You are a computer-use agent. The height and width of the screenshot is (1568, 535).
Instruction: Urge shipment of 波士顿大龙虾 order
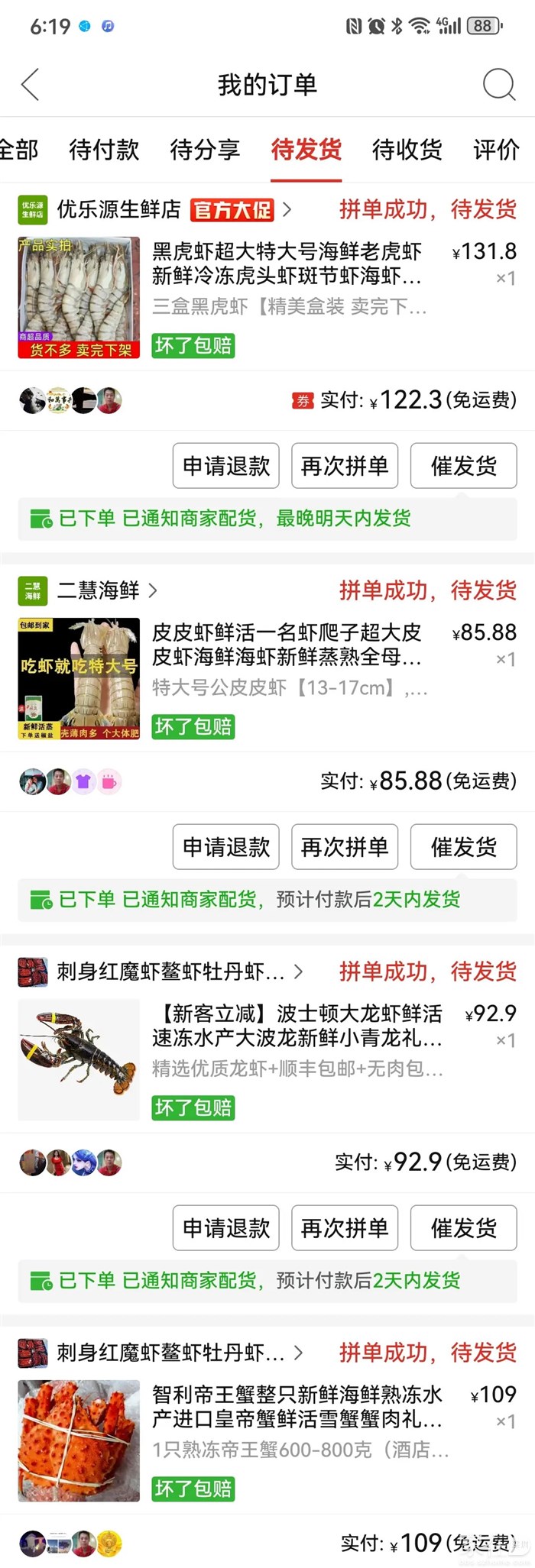pyautogui.click(x=463, y=1228)
